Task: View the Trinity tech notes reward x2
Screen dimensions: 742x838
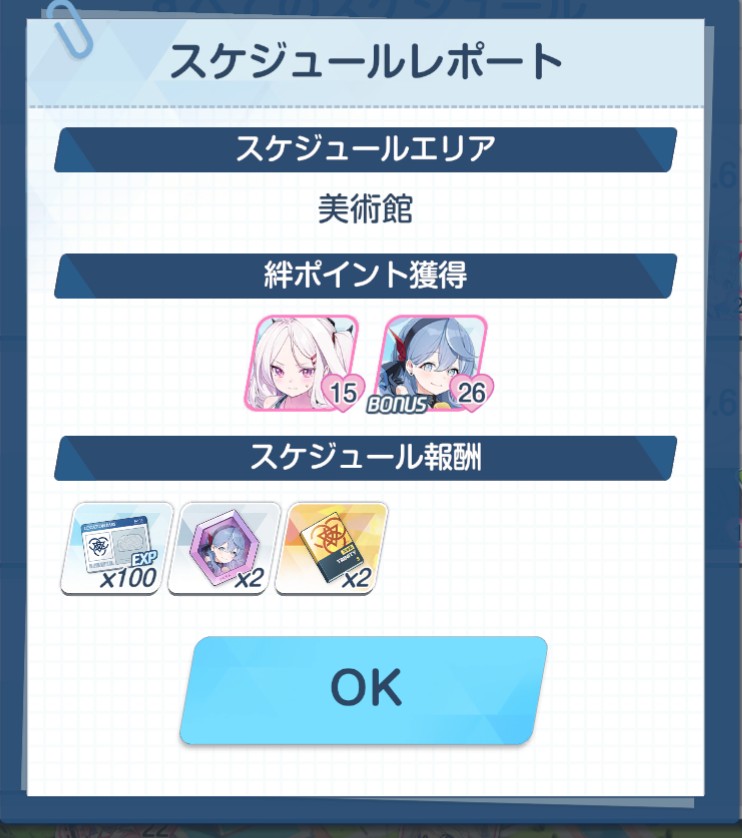Action: (x=332, y=547)
